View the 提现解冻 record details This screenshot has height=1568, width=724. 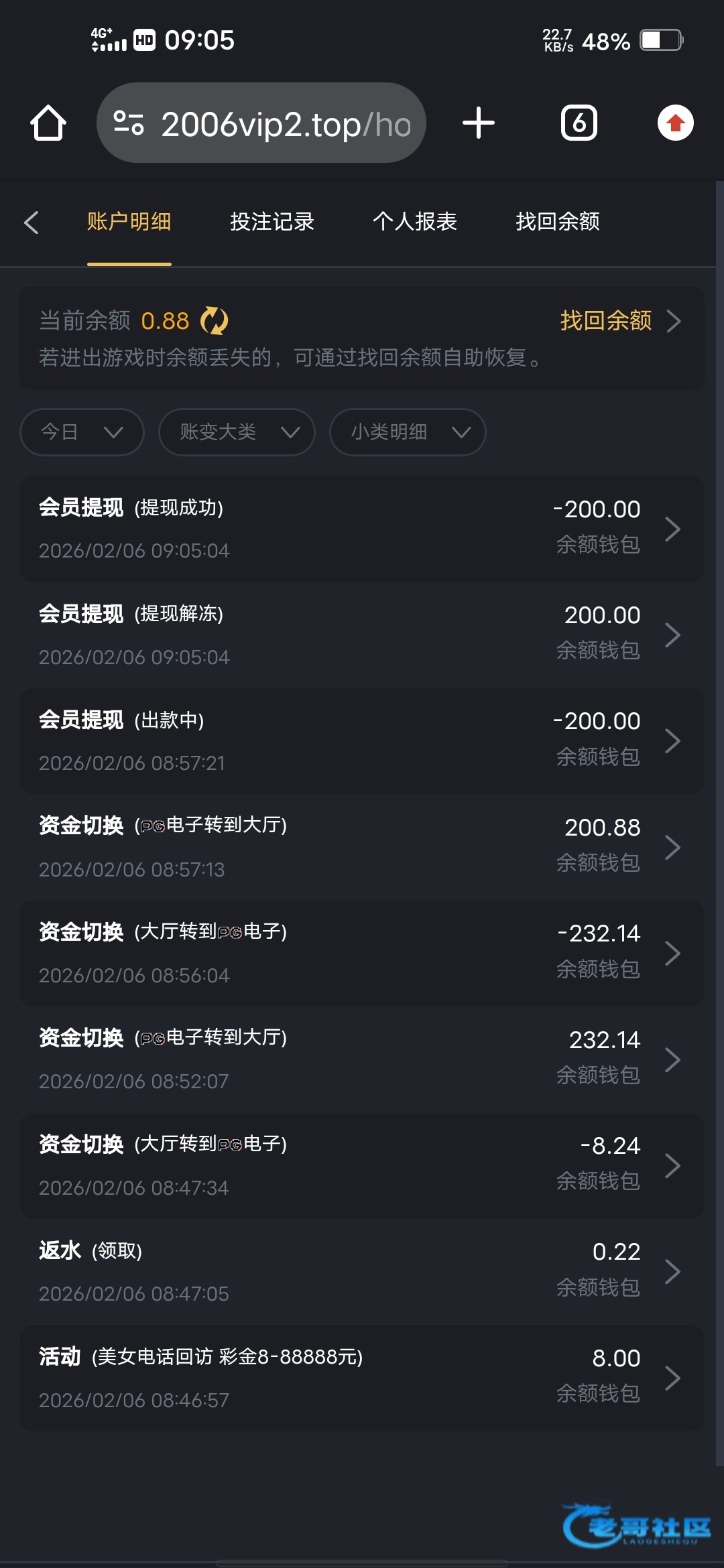pos(362,635)
